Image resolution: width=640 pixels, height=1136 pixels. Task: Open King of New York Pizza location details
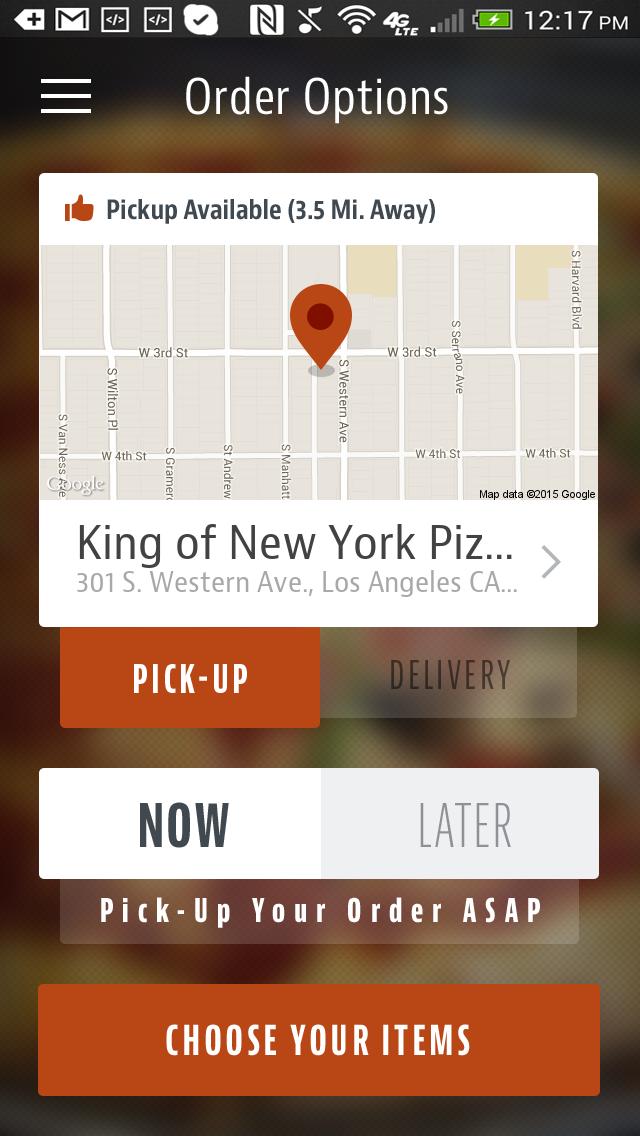[x=318, y=562]
